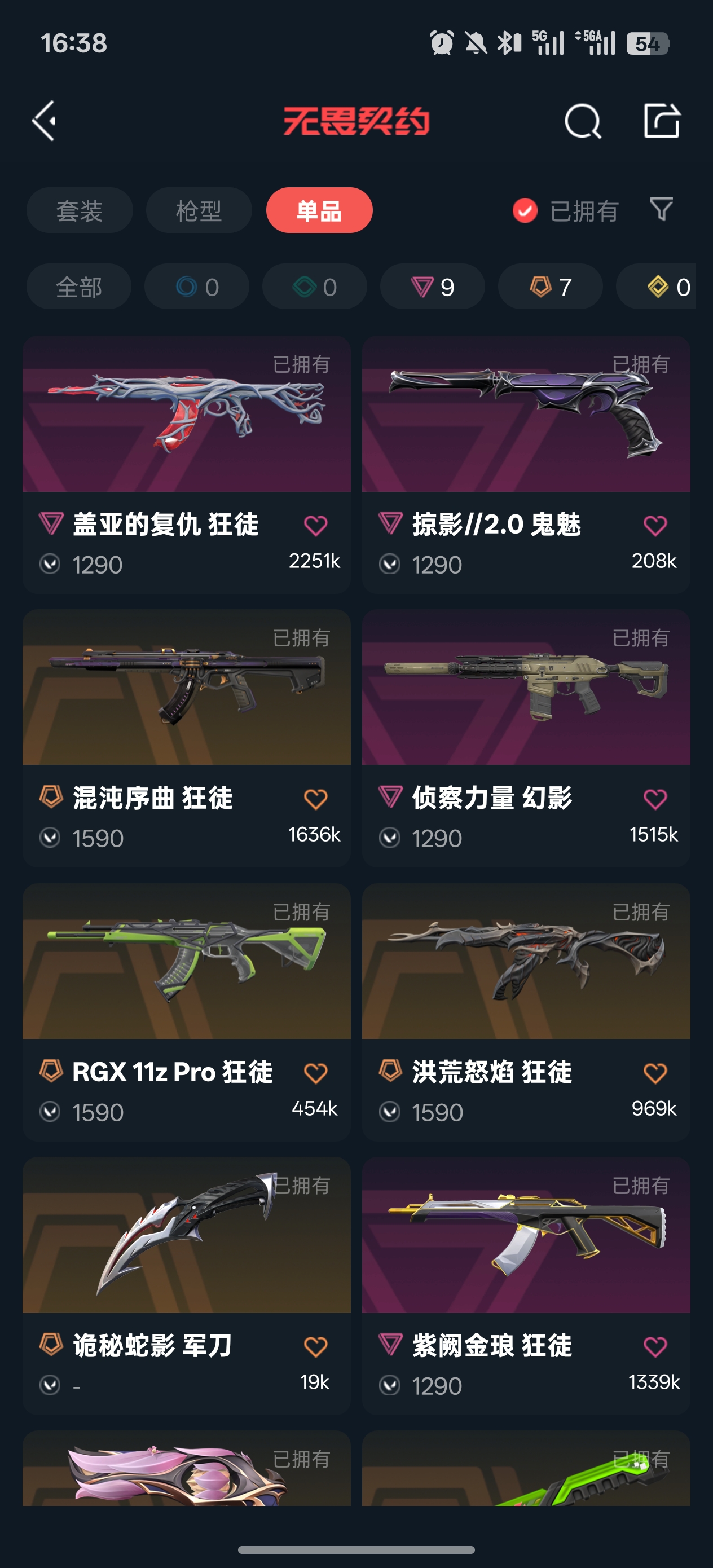Filter by purple tier chip showing 9
Viewport: 713px width, 1568px height.
point(432,287)
